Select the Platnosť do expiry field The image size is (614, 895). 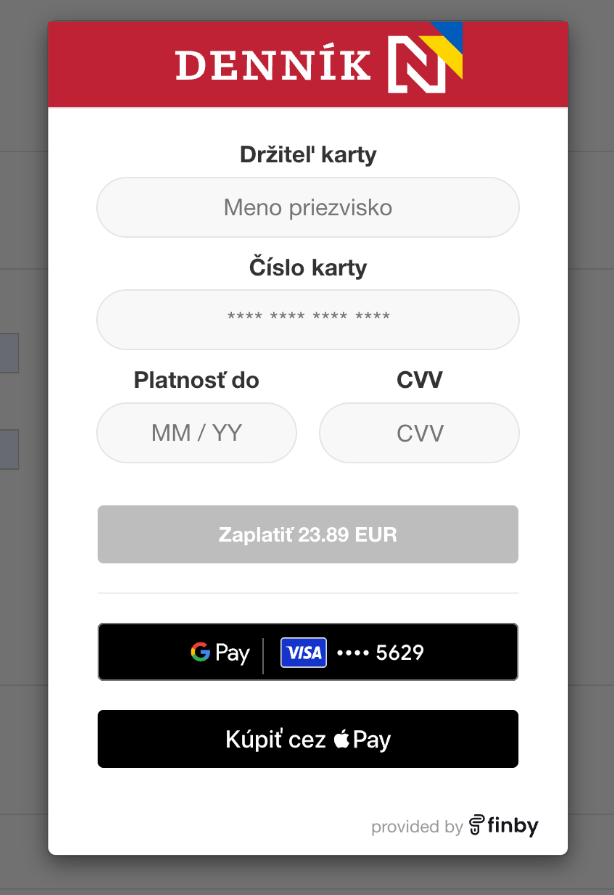pyautogui.click(x=197, y=433)
